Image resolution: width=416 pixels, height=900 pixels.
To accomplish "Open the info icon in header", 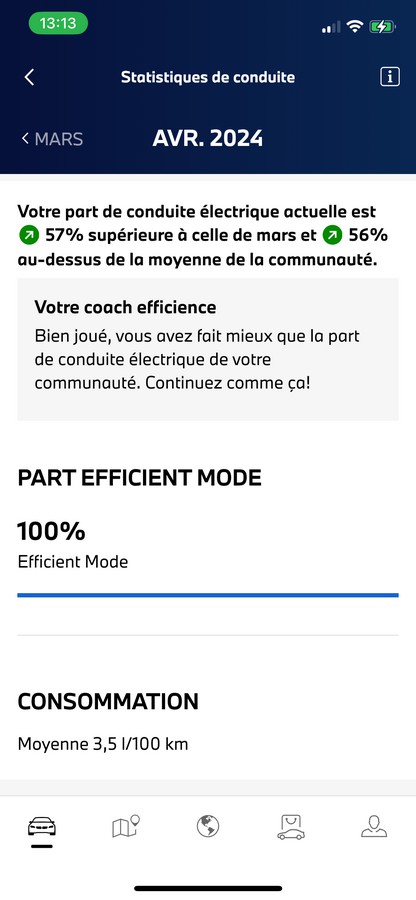I will 390,77.
